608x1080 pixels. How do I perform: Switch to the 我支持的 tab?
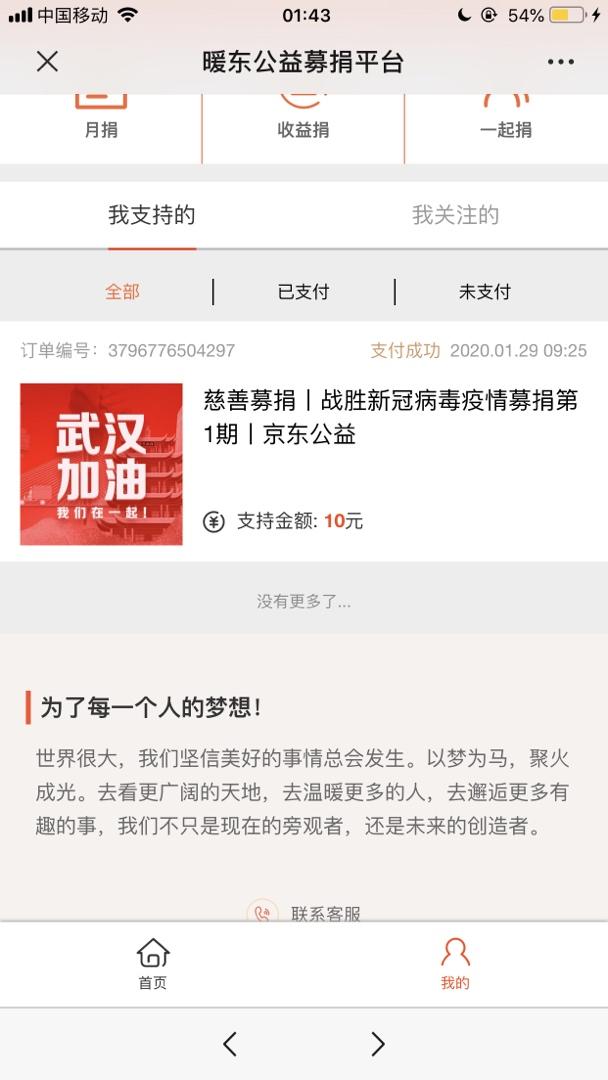pyautogui.click(x=152, y=215)
